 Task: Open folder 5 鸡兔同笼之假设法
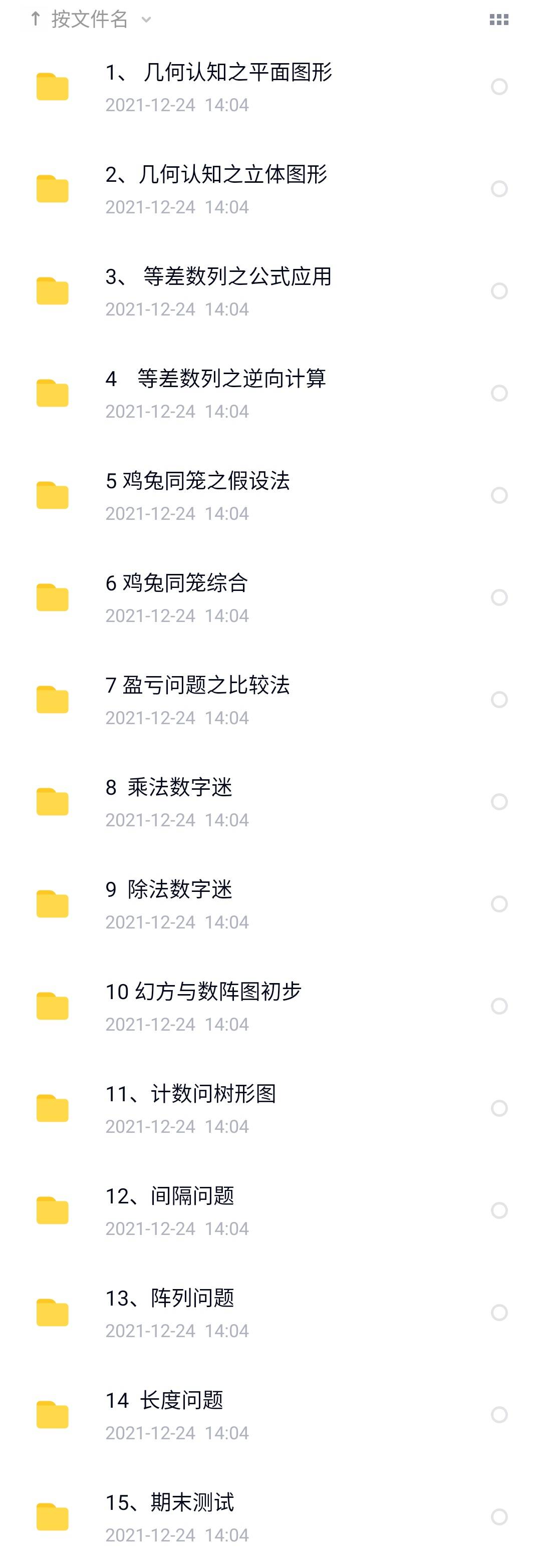point(197,481)
